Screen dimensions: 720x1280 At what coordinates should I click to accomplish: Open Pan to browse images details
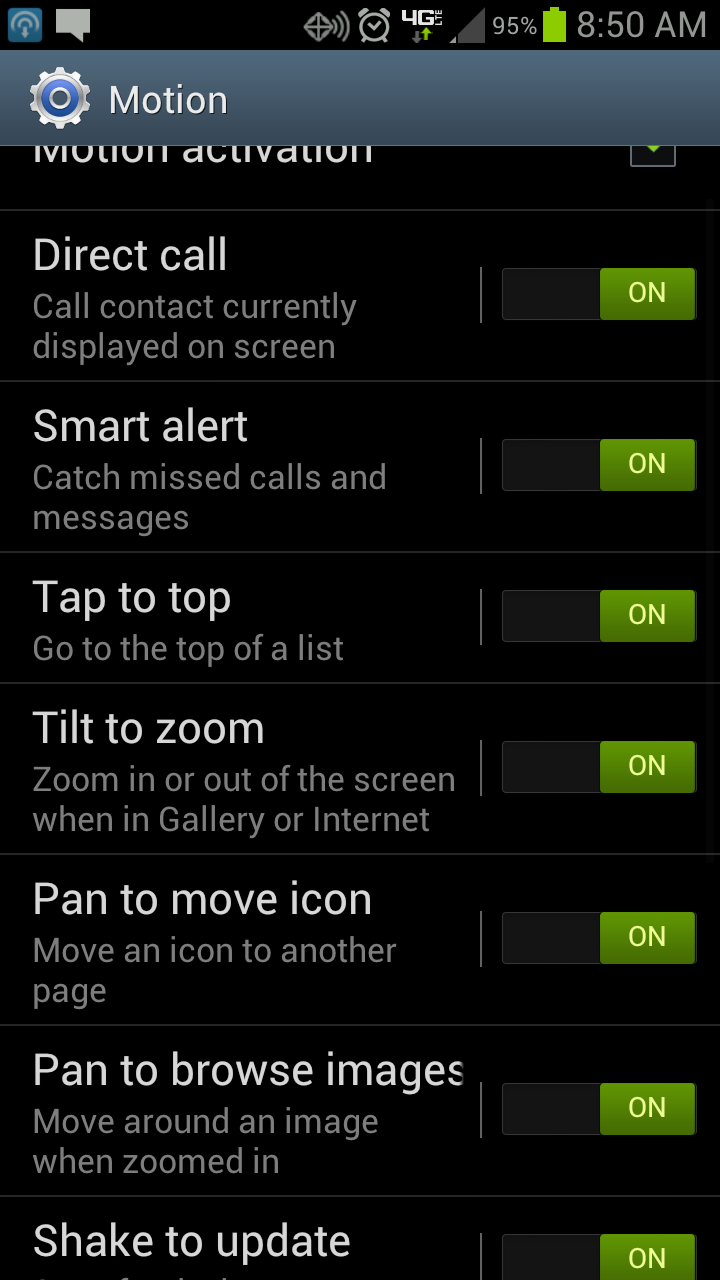[x=240, y=1111]
